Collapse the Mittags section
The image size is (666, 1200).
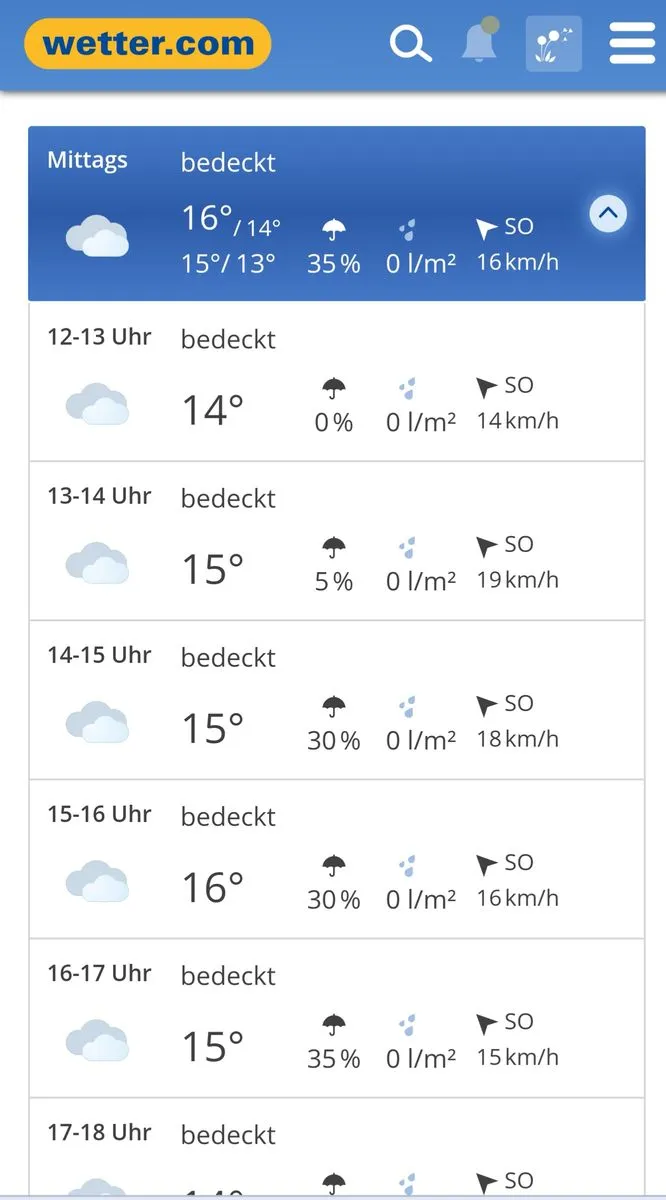608,213
